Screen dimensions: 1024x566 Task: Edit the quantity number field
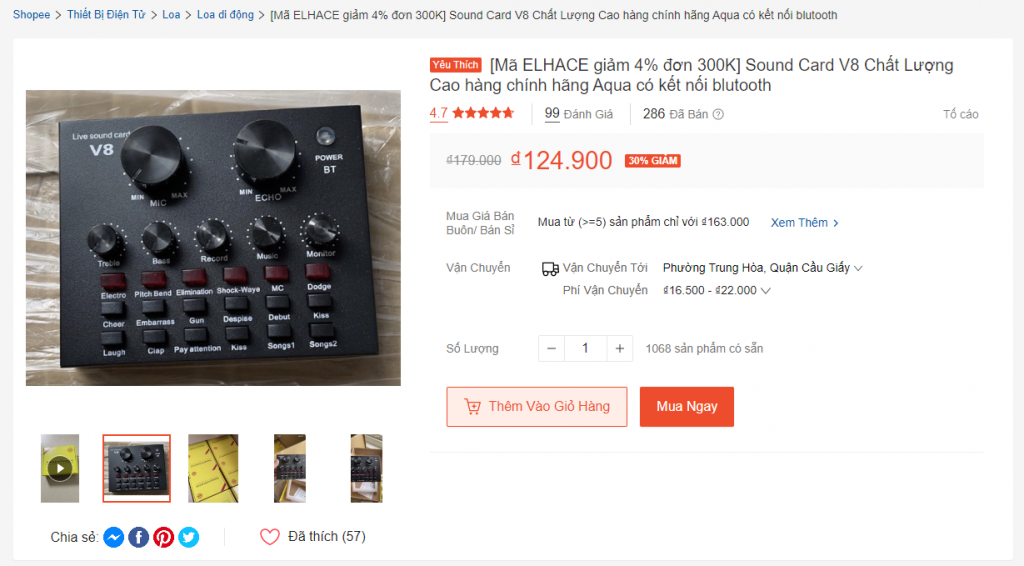click(x=585, y=348)
